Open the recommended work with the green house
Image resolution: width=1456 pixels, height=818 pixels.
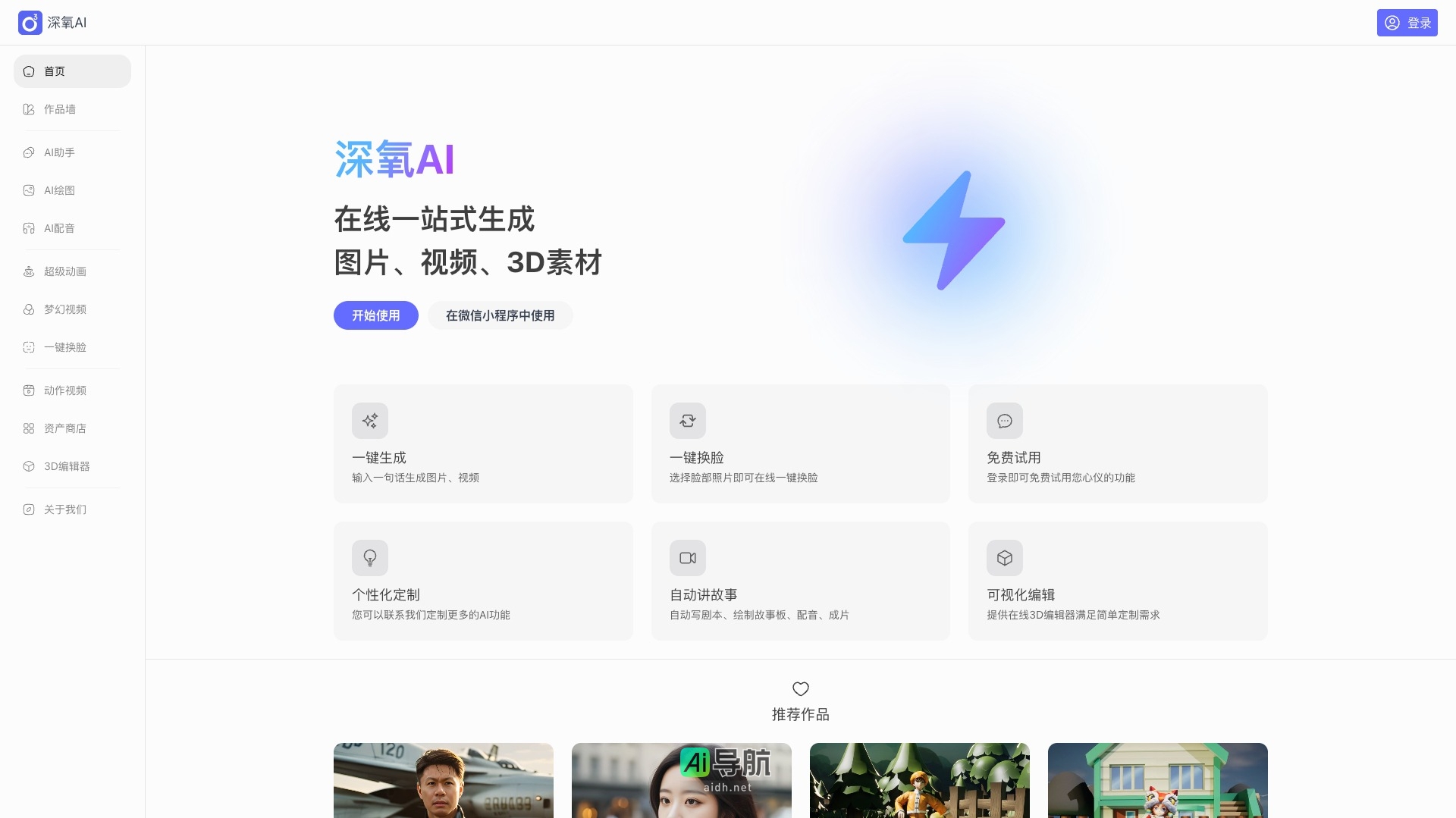point(1157,781)
